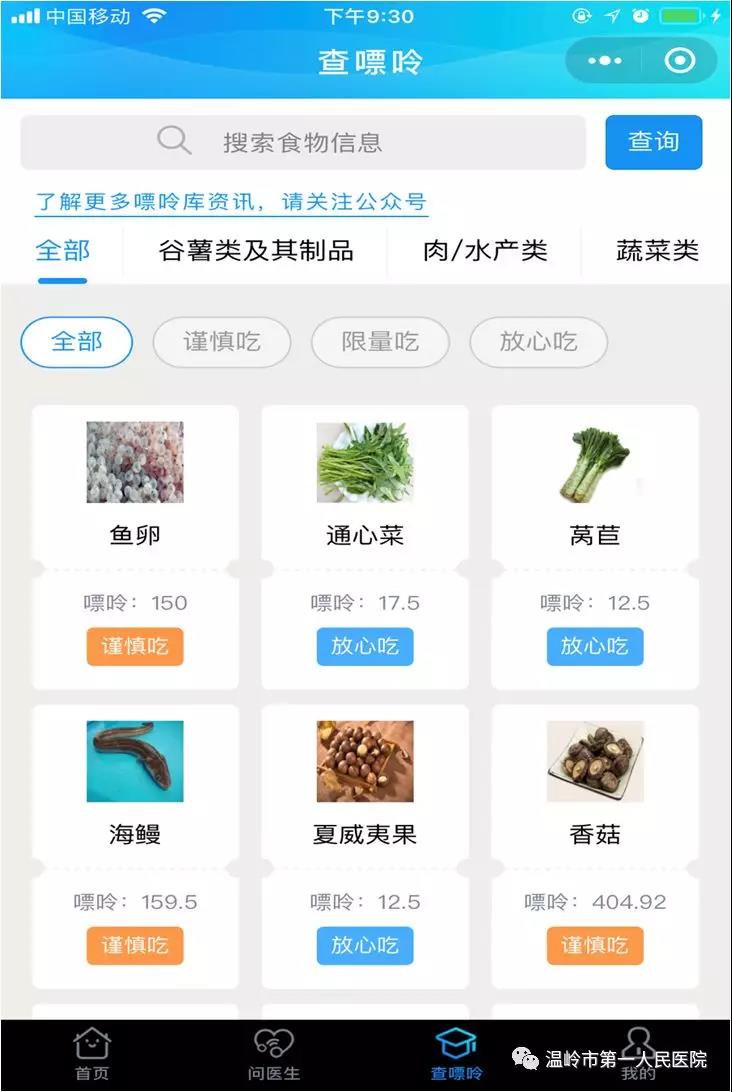Image resolution: width=732 pixels, height=1092 pixels.
Task: Tap the 搜索食物信息 search field
Action: pos(303,142)
